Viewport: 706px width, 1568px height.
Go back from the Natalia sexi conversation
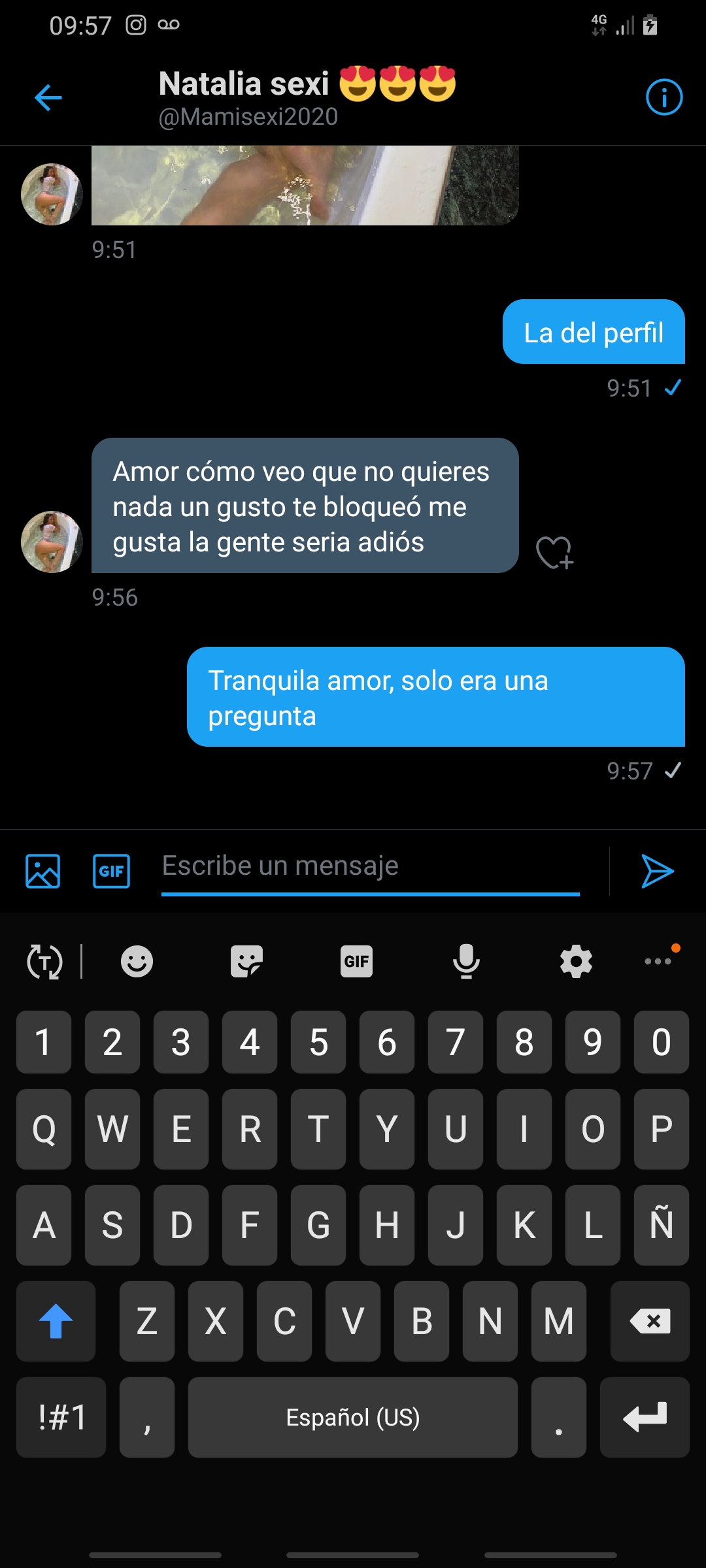[48, 98]
